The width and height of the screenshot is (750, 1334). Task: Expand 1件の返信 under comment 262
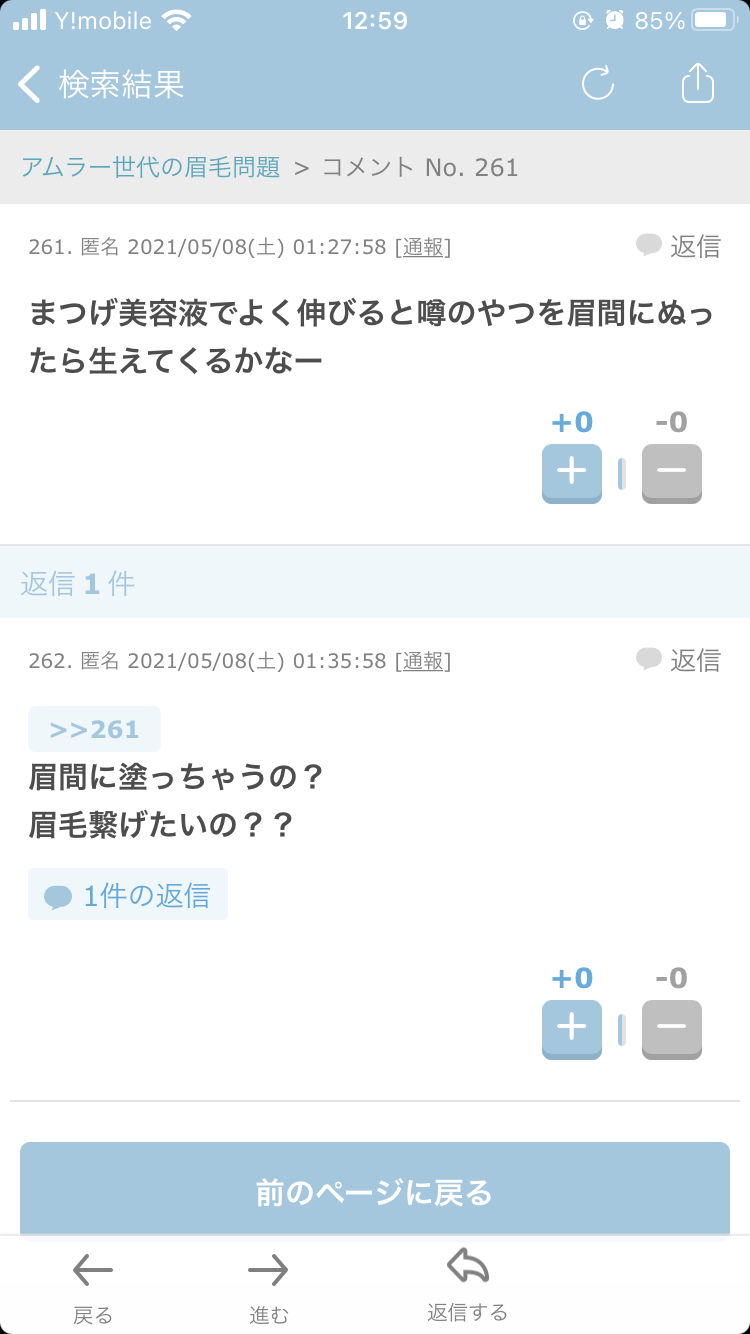(128, 895)
